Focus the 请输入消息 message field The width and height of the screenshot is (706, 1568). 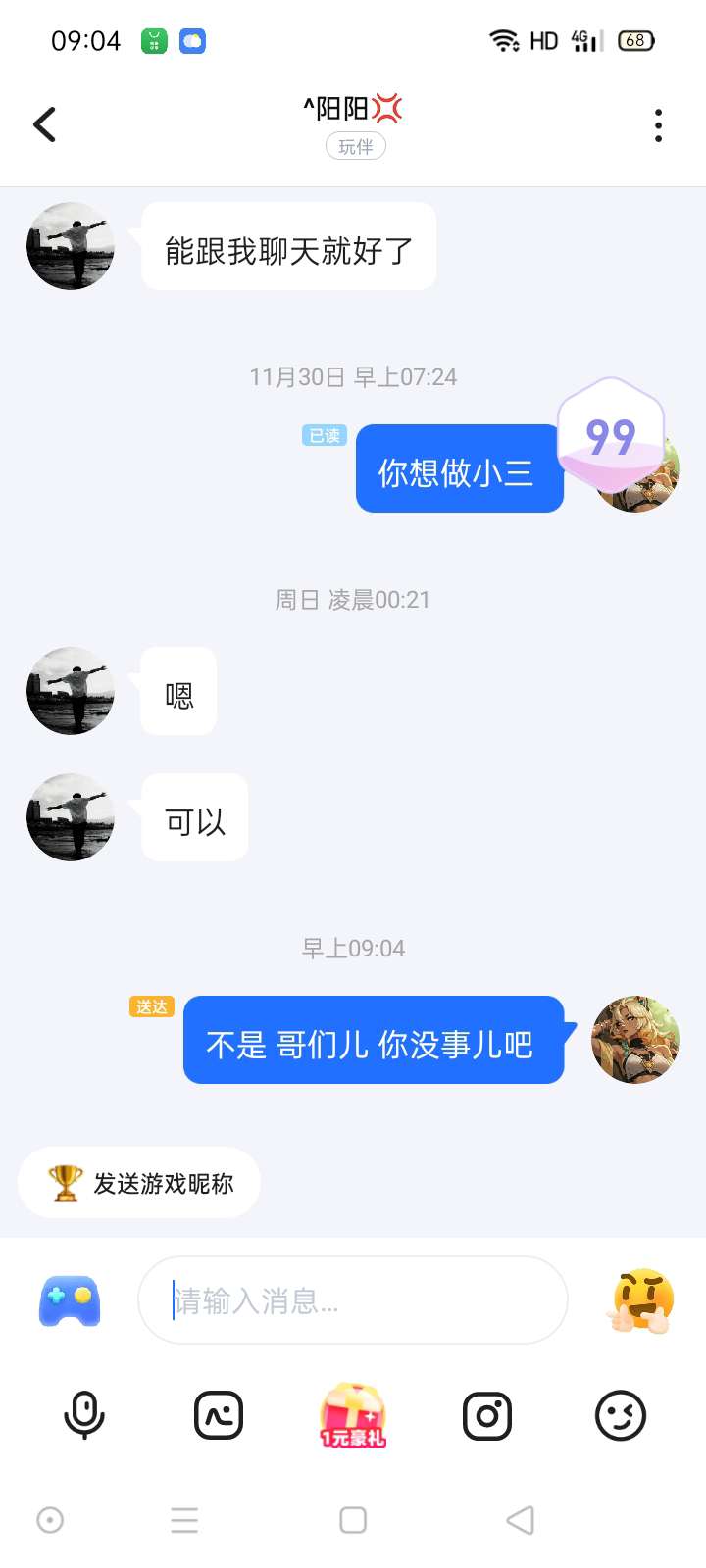353,1300
